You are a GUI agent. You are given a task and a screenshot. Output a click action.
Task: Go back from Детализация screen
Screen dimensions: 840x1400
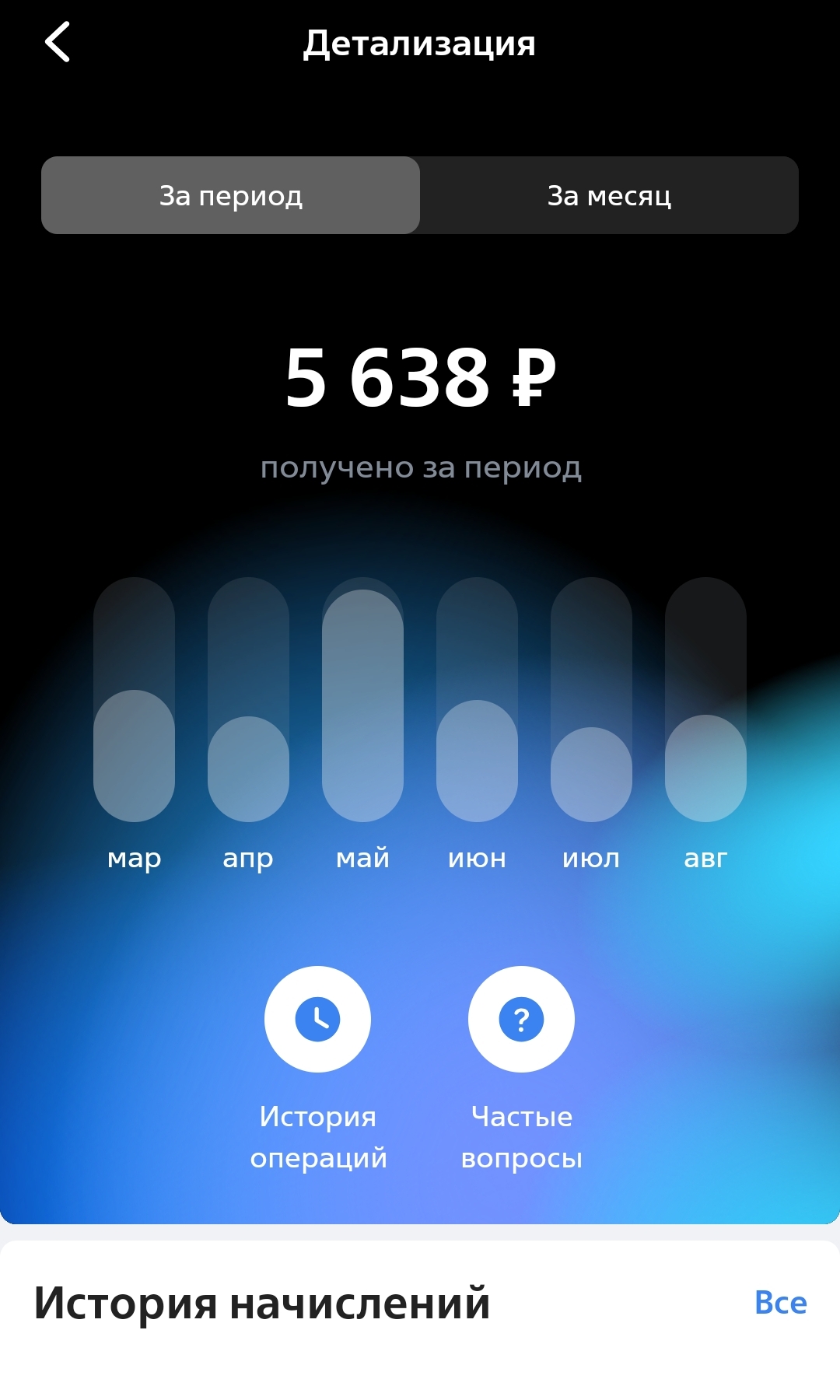pos(58,42)
